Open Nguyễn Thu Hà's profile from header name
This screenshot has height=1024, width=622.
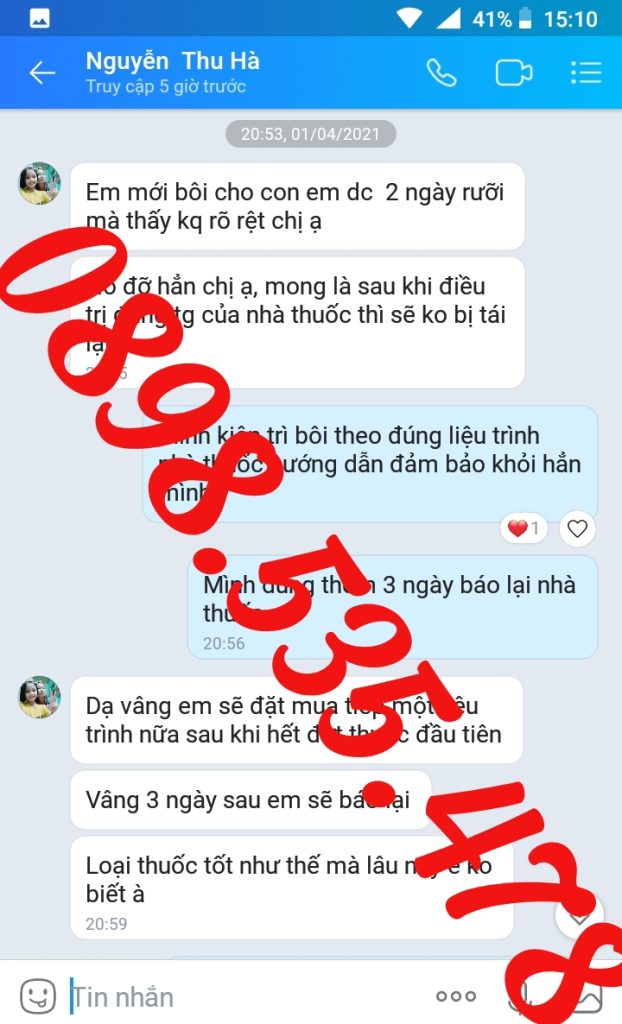tap(172, 62)
